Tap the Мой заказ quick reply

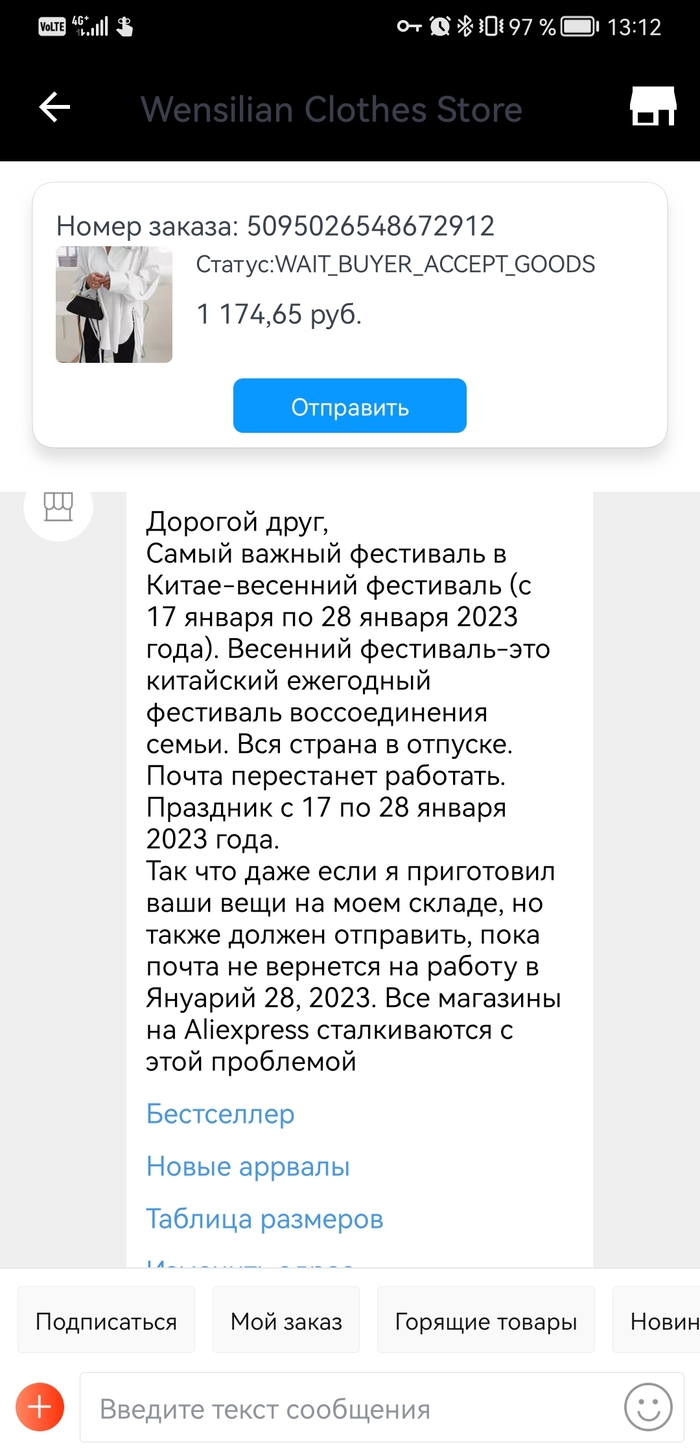(286, 1321)
